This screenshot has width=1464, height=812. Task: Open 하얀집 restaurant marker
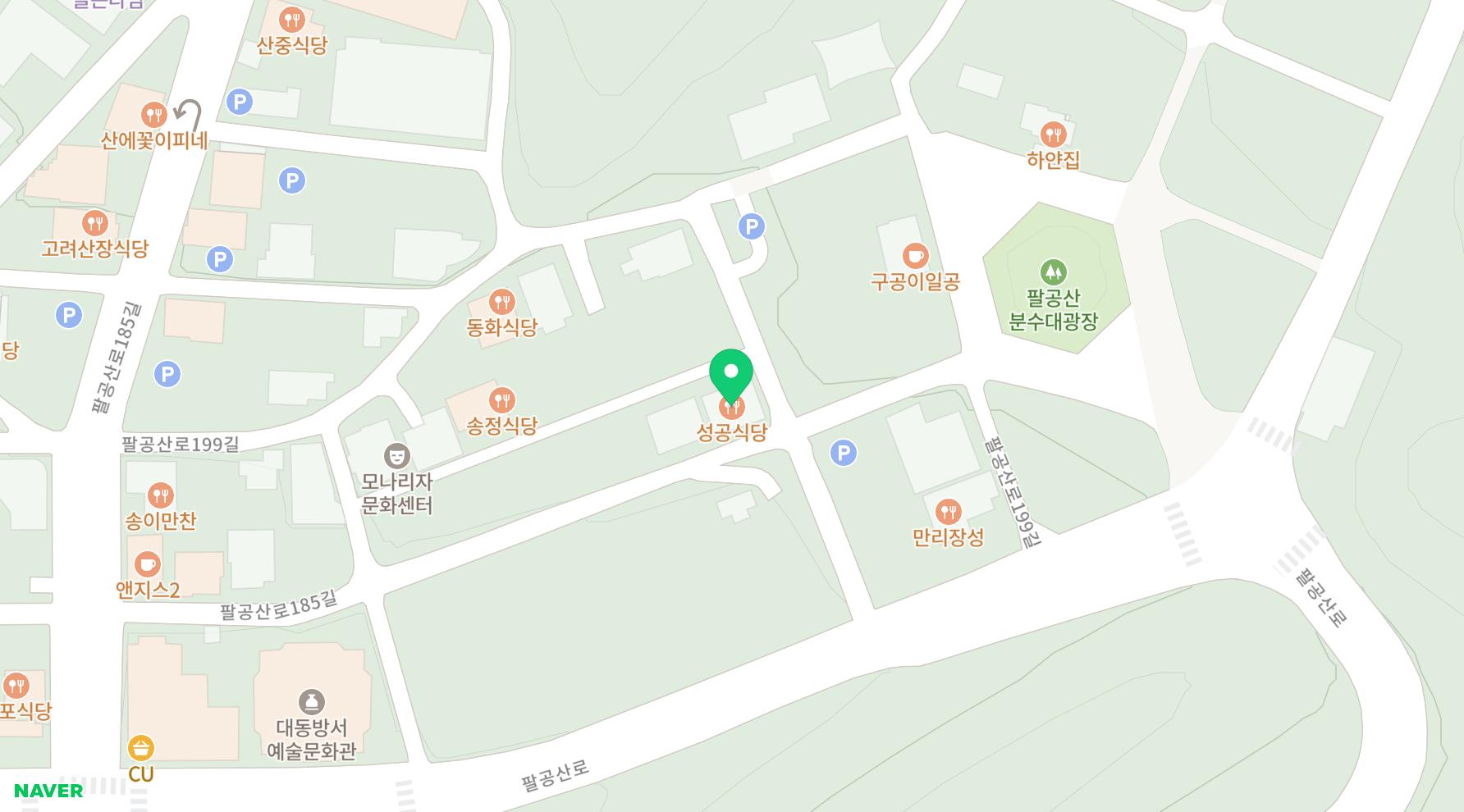click(x=1053, y=134)
